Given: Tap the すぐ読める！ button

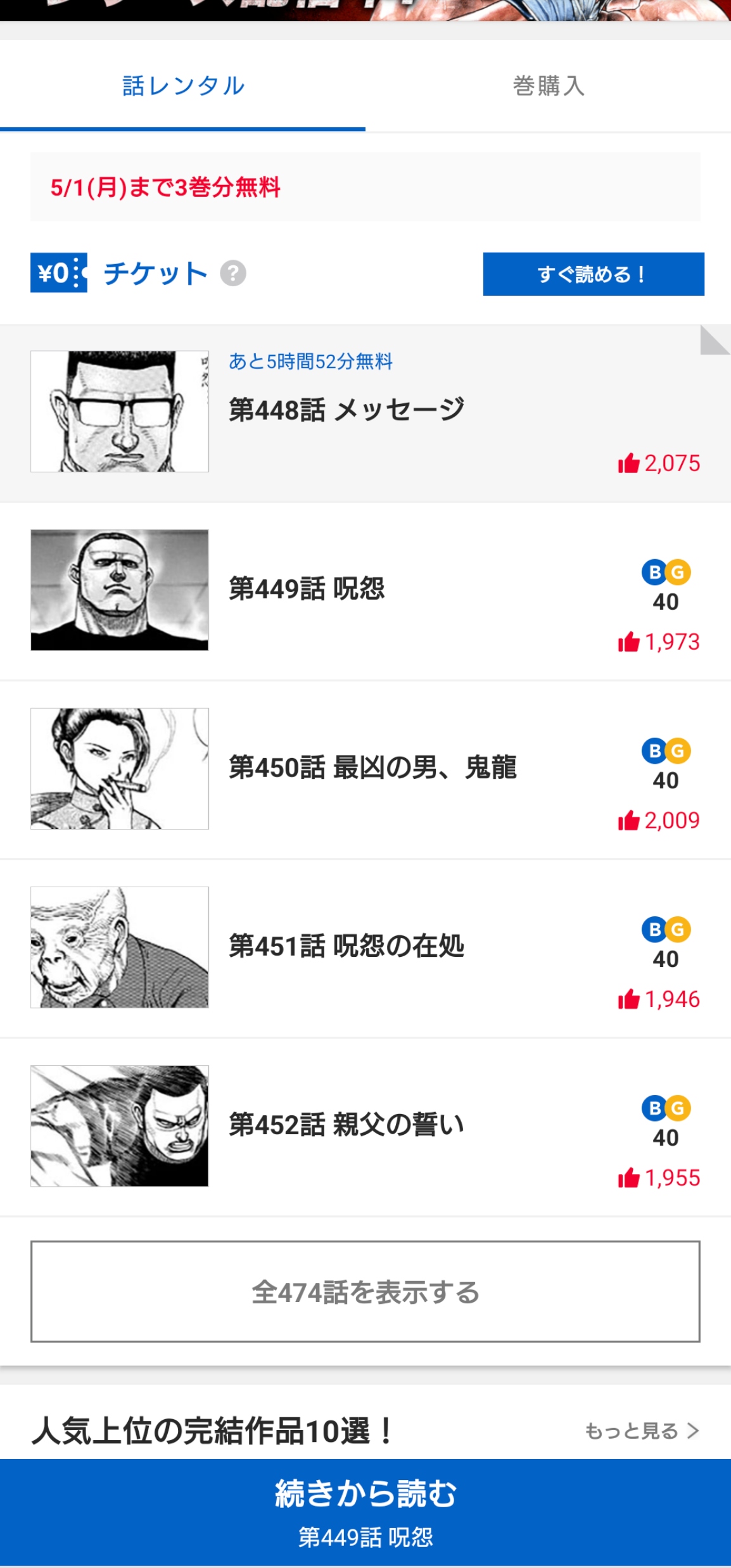Looking at the screenshot, I should pos(593,274).
